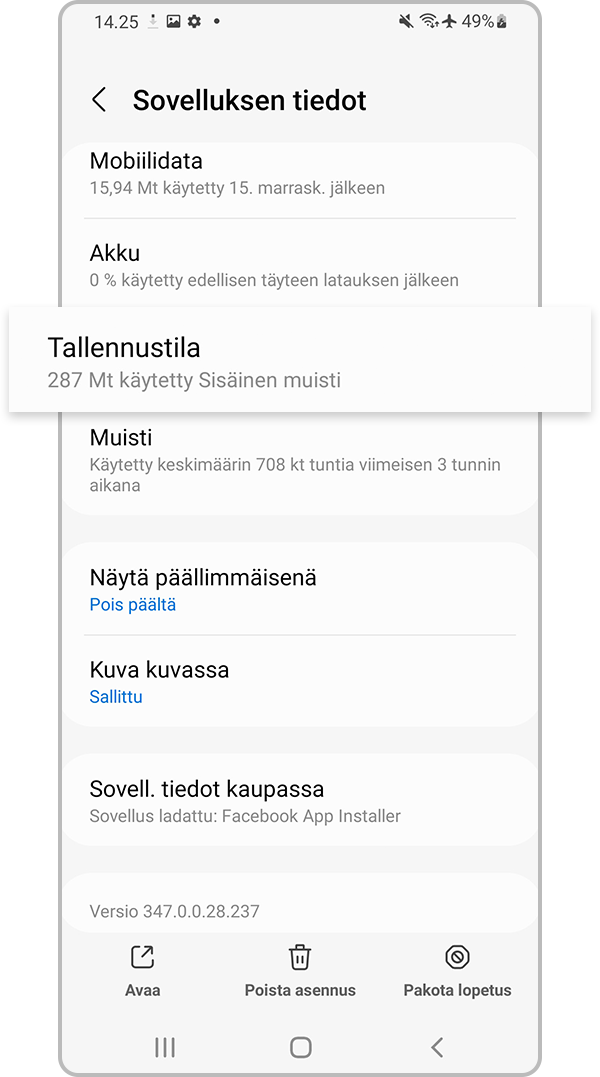Open Sovell. tiedot kaupassa
The height and width of the screenshot is (1077, 600).
pos(300,801)
